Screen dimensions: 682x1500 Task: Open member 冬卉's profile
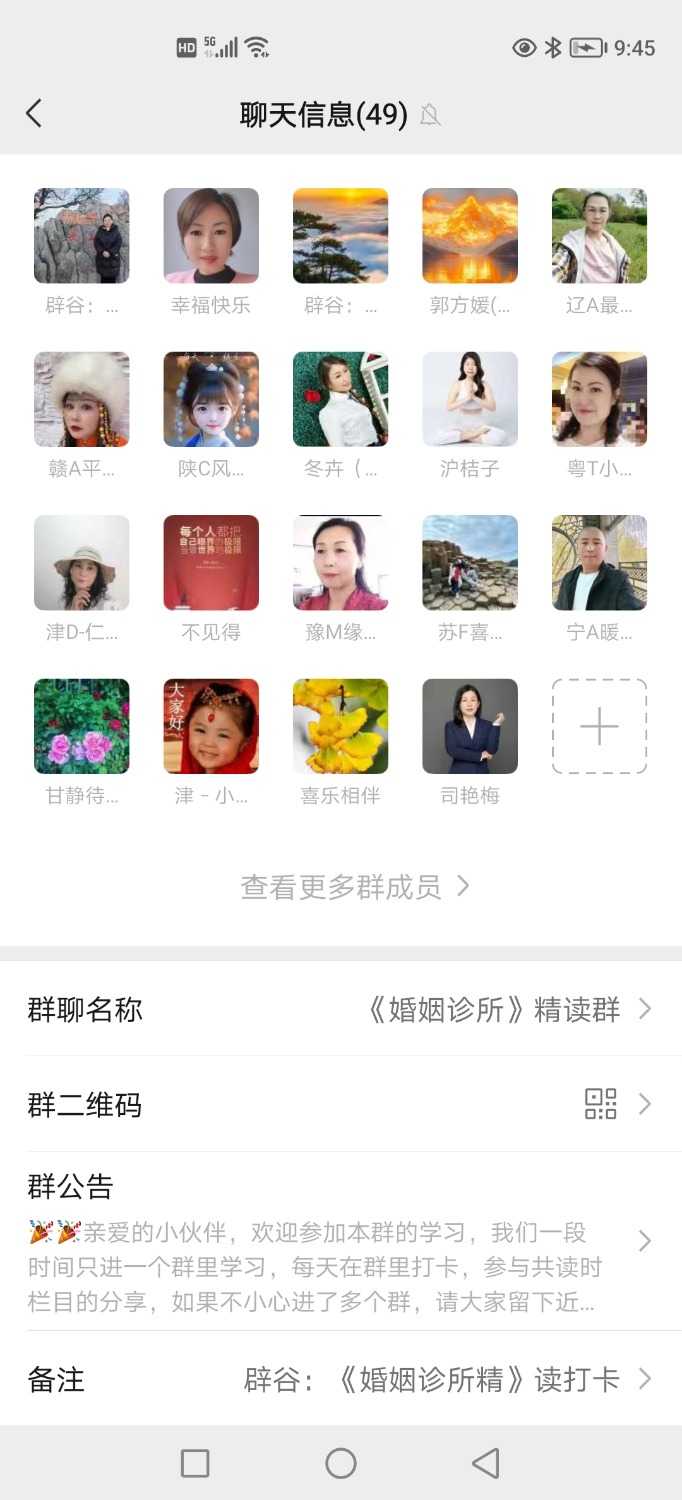point(340,399)
